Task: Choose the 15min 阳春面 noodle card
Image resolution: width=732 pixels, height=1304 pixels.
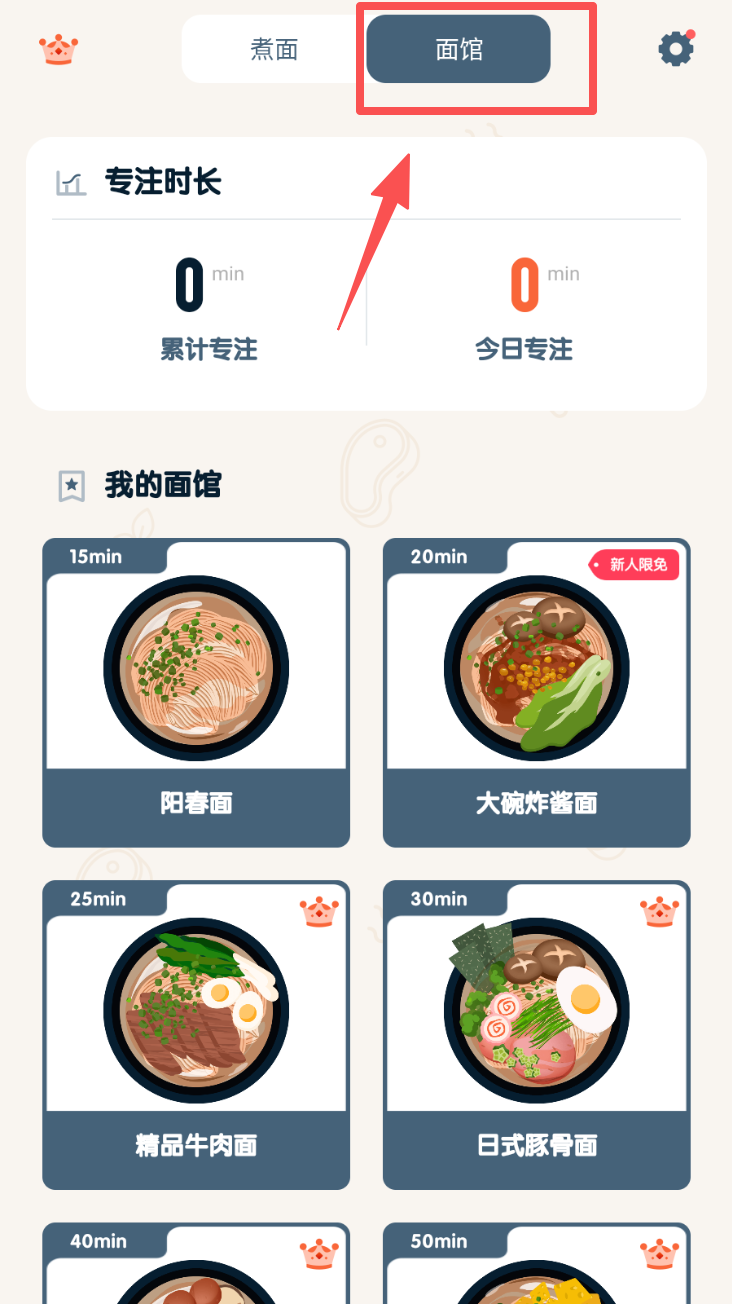Action: pos(196,693)
